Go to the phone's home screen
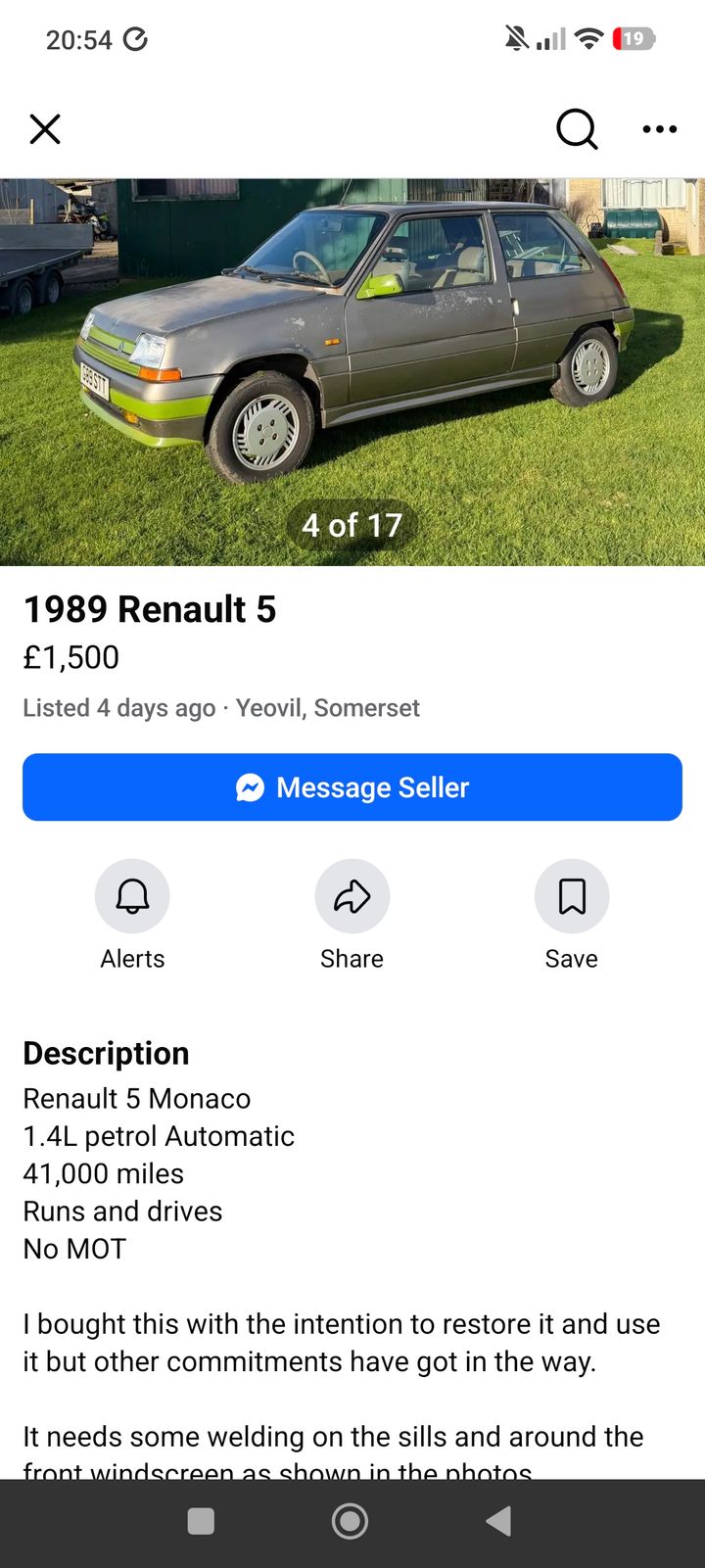 pos(350,1521)
